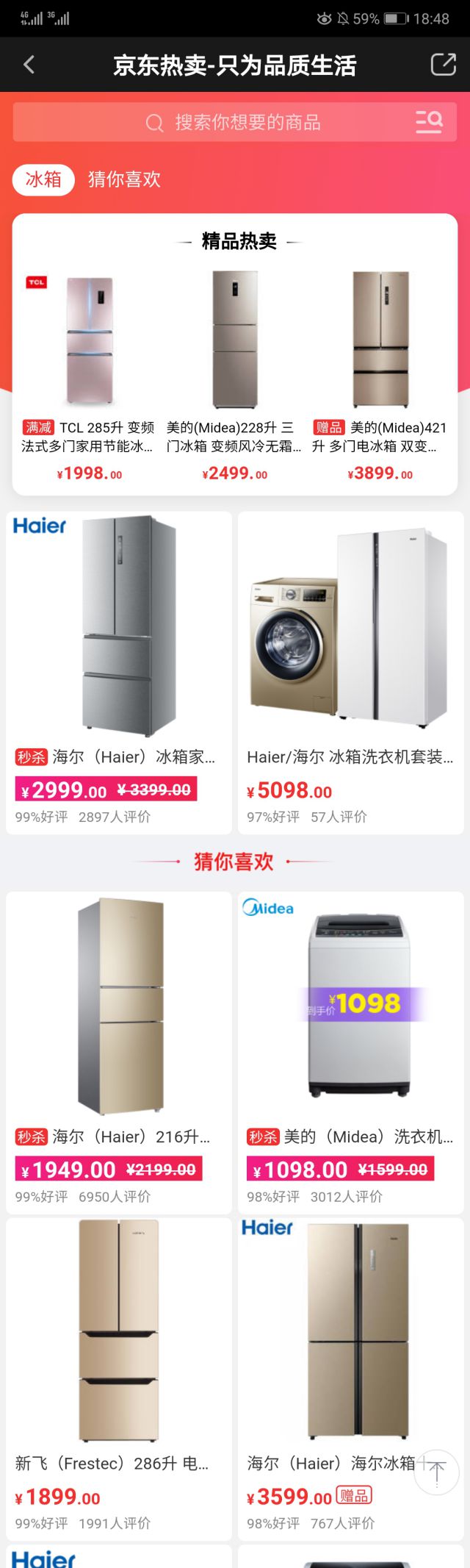Open the 海尔 216升 fridge at ¥1949
This screenshot has width=470, height=1568.
coord(119,1044)
